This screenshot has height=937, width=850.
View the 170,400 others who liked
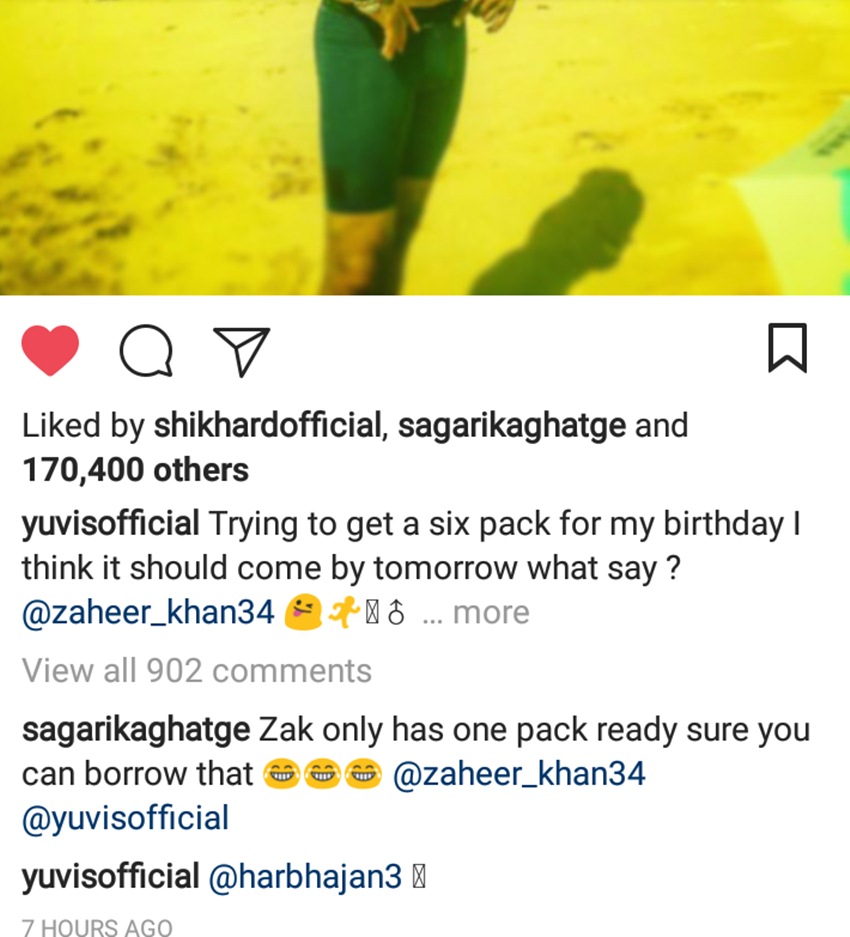pyautogui.click(x=135, y=469)
